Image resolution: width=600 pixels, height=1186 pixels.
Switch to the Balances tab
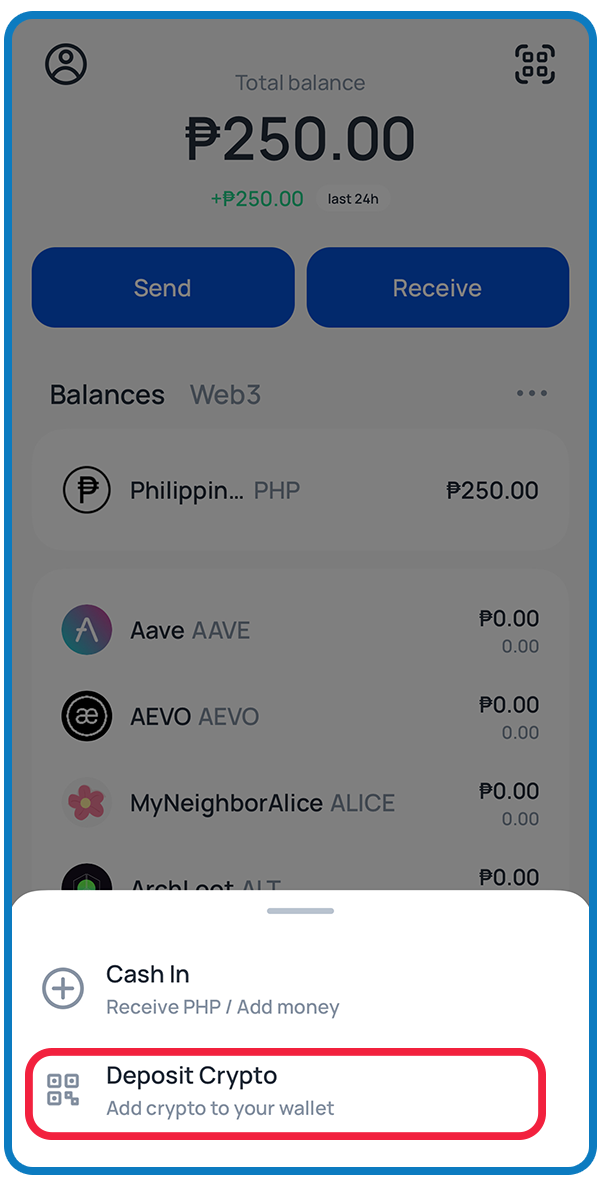coord(107,395)
